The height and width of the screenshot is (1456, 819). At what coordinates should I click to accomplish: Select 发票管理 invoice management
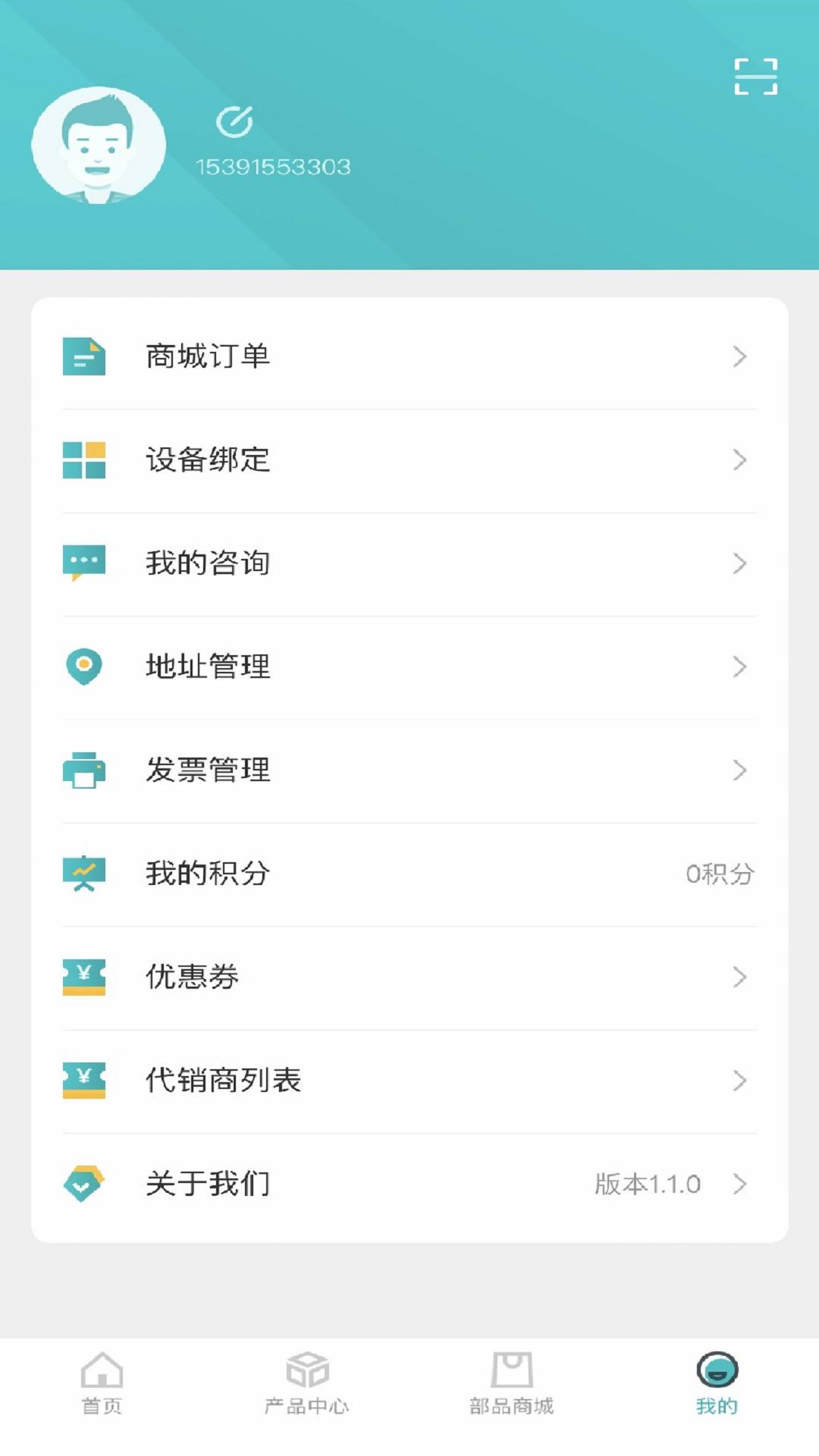[409, 770]
